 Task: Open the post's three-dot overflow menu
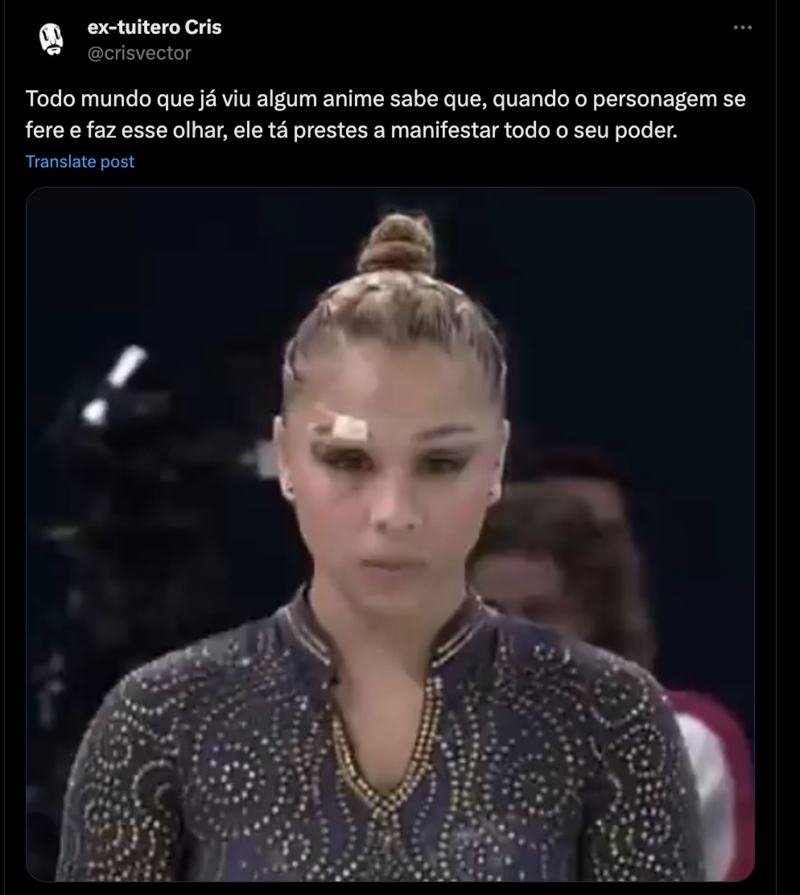coord(742,27)
